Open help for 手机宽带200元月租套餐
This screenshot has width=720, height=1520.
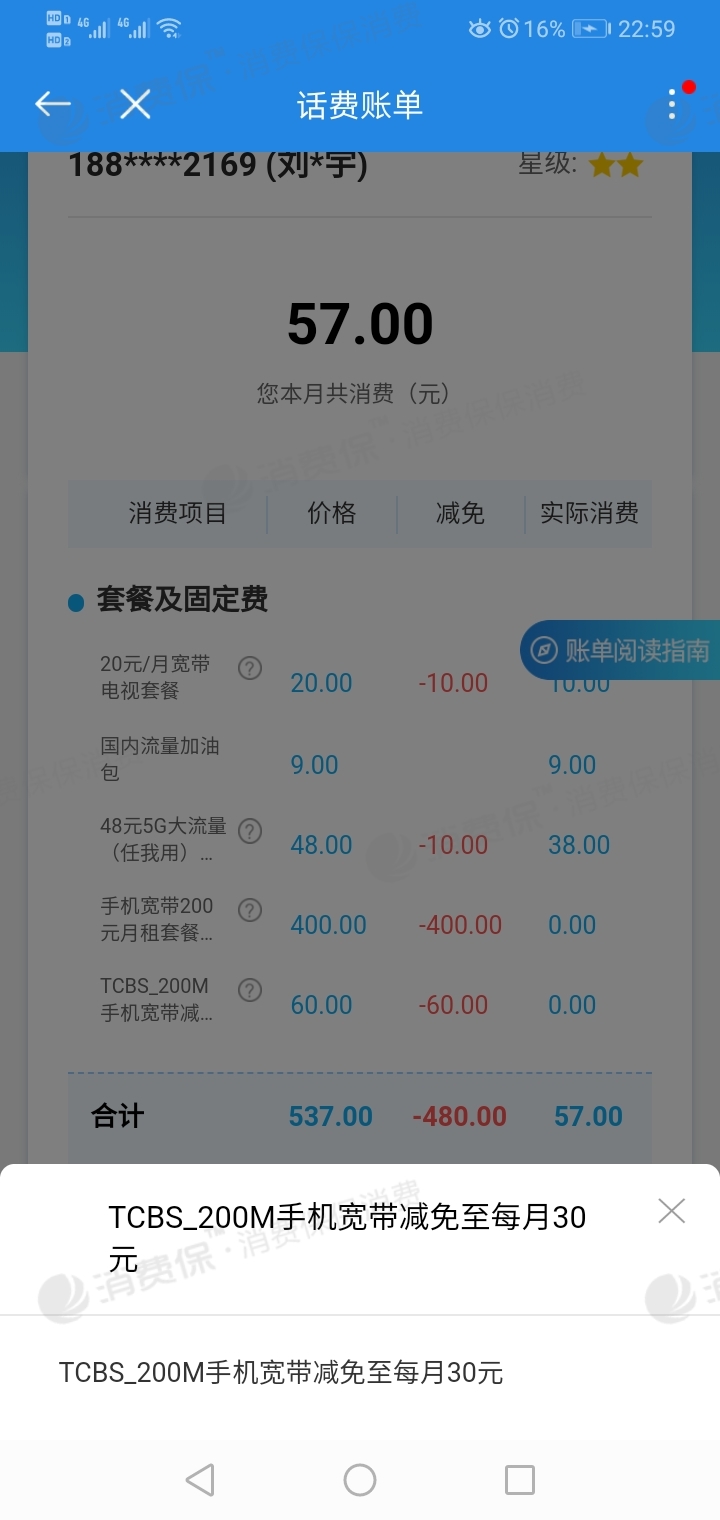tap(250, 910)
